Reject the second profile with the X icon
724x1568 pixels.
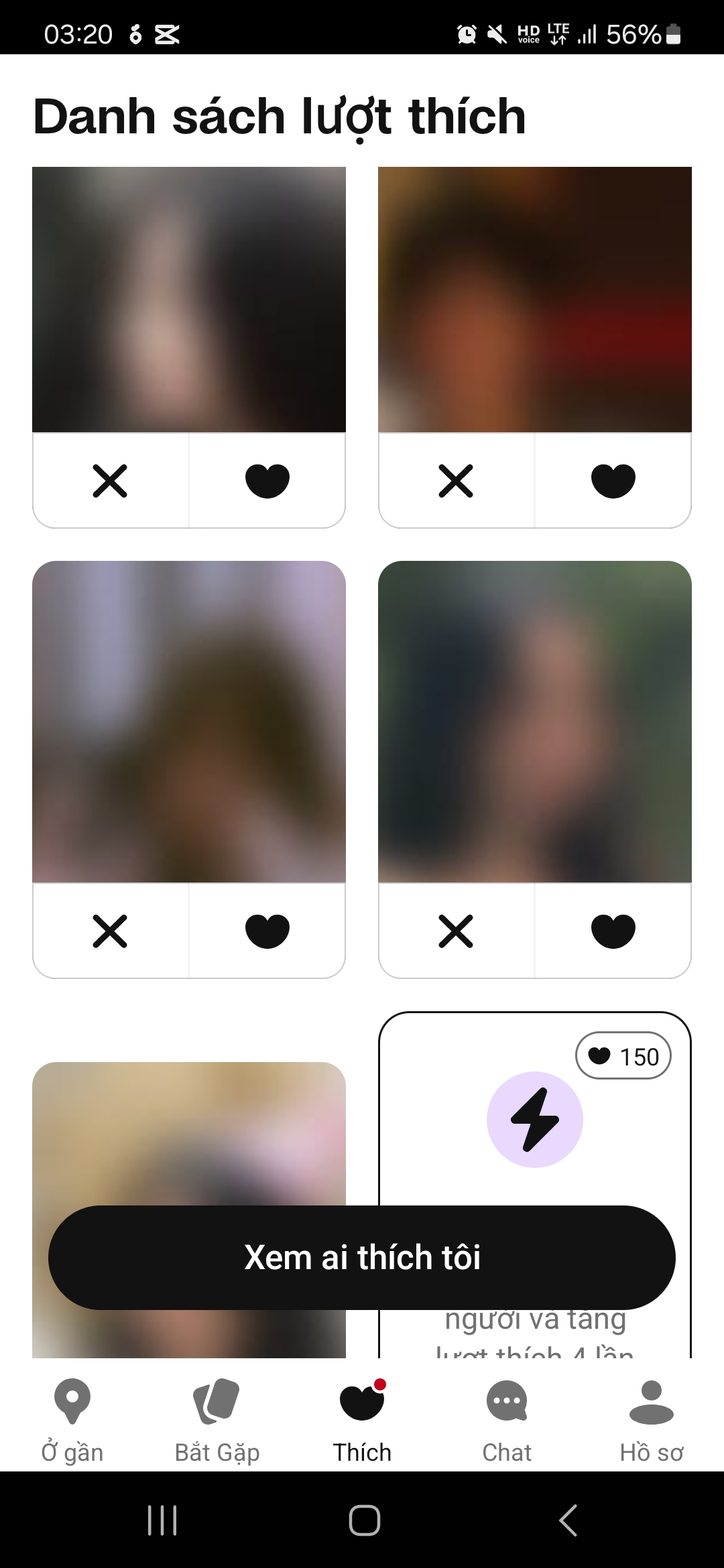pos(455,480)
